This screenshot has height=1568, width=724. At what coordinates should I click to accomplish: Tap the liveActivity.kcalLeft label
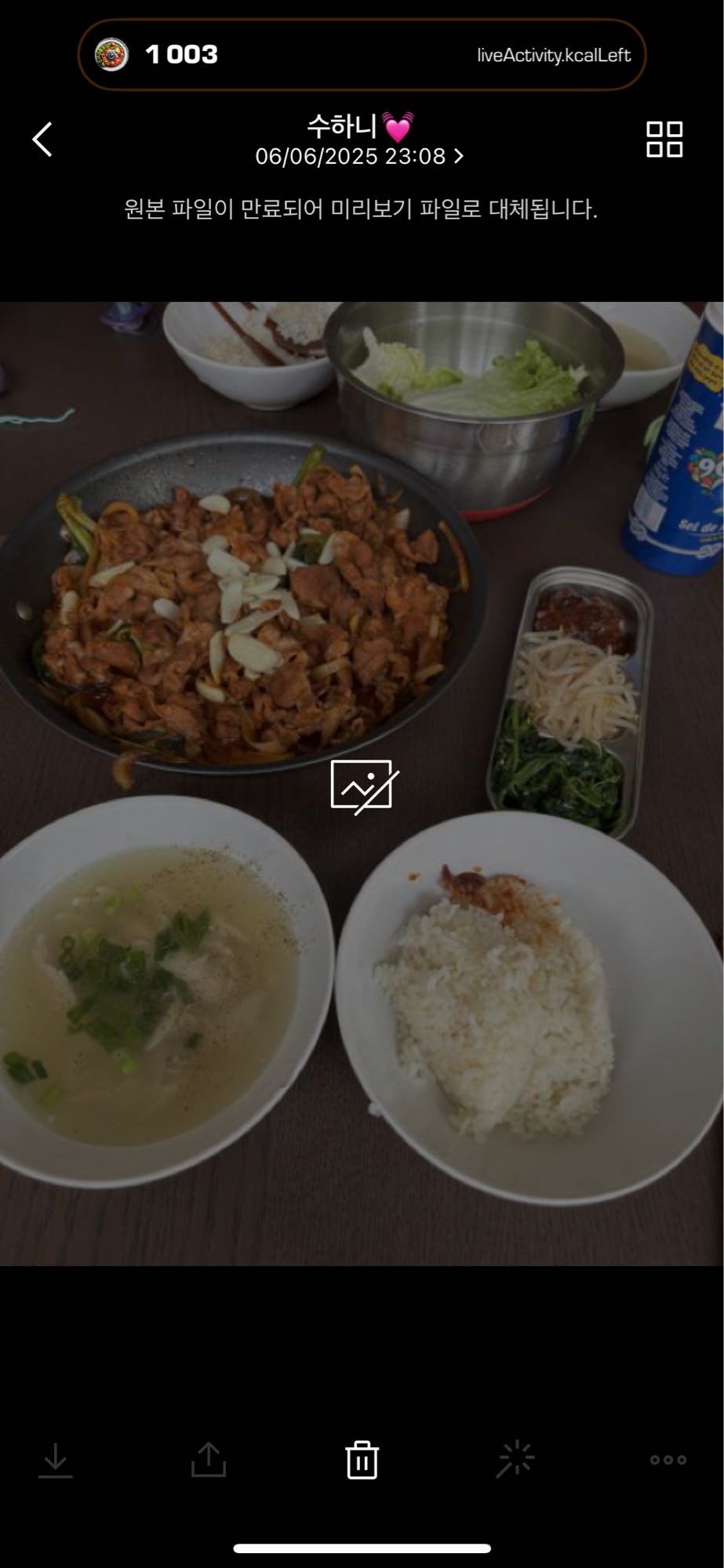pos(553,56)
